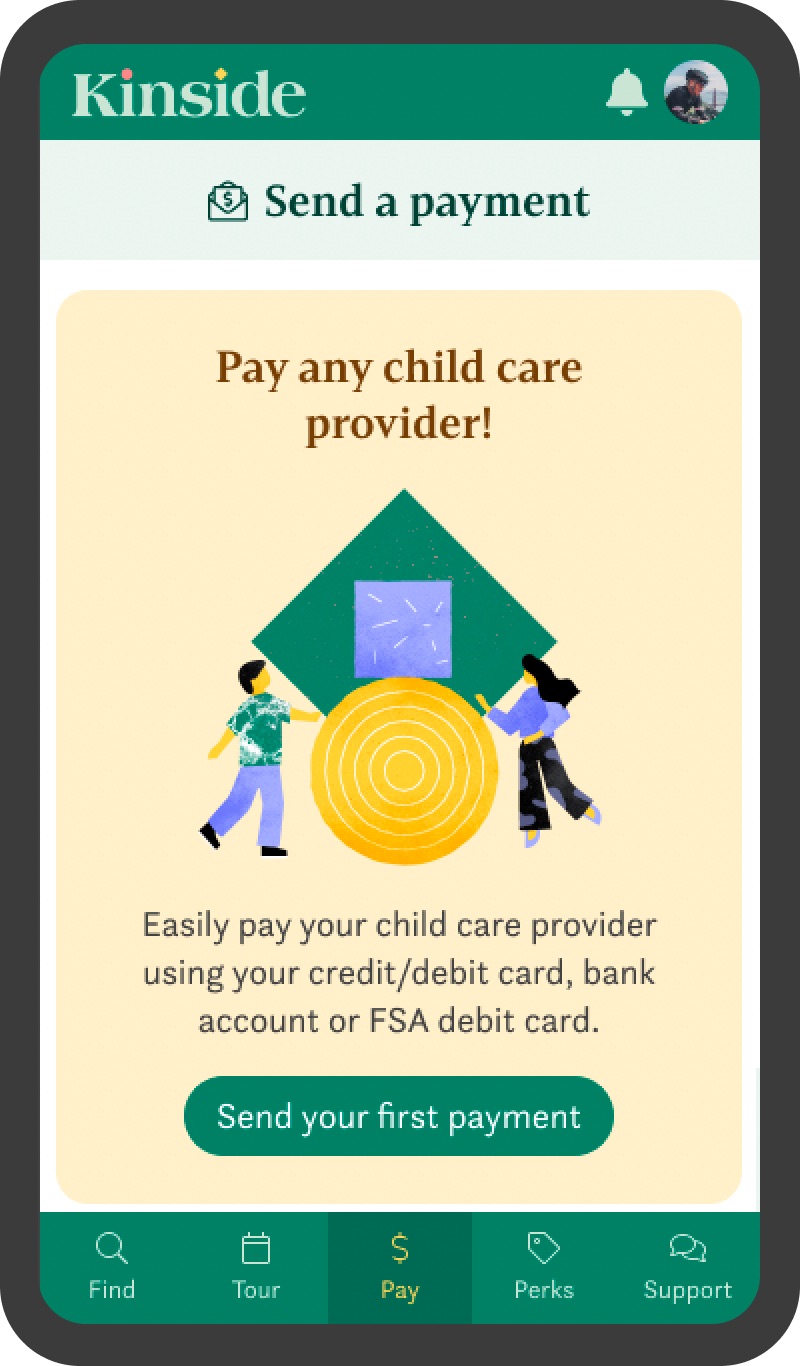Viewport: 800px width, 1366px height.
Task: Go to the Perks tab
Action: 544,1267
